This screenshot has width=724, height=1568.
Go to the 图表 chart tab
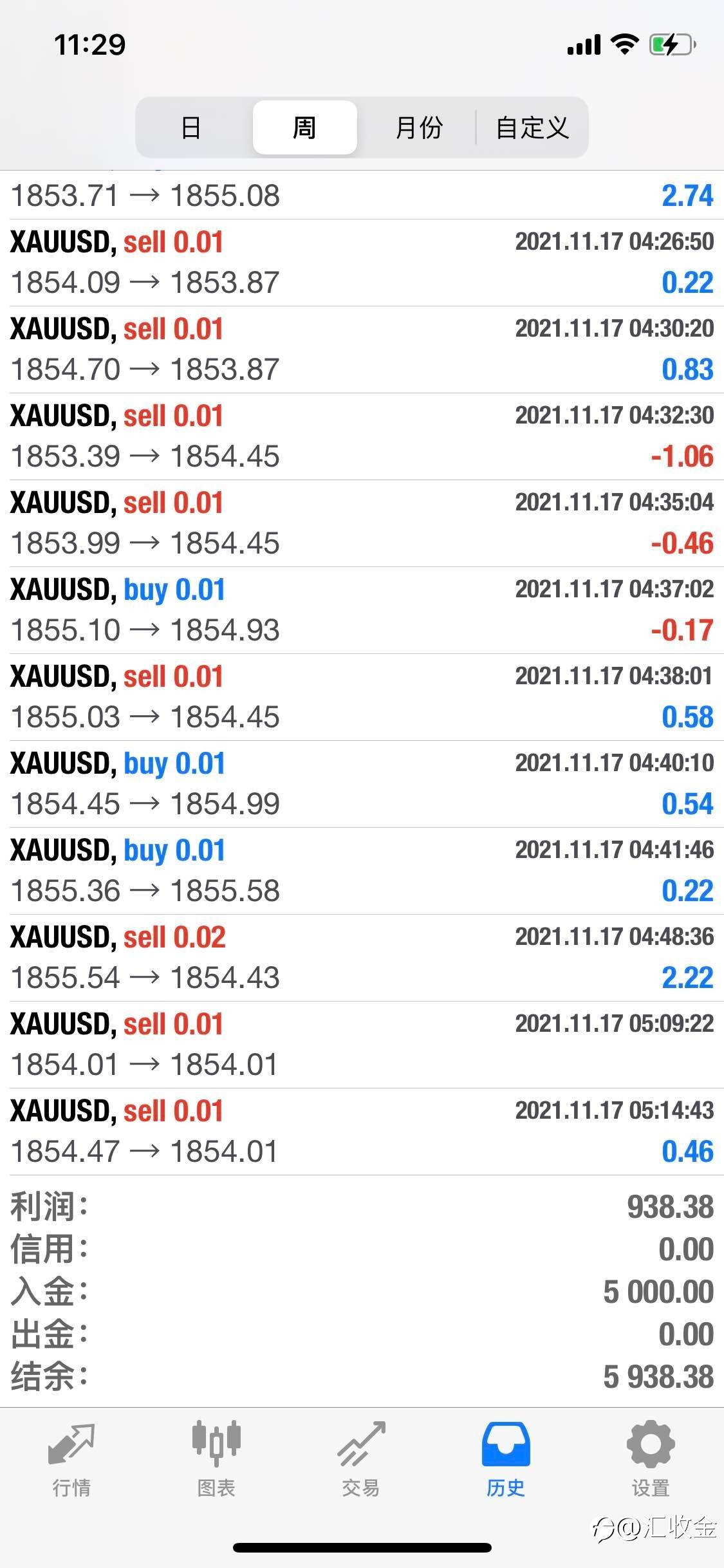216,1459
